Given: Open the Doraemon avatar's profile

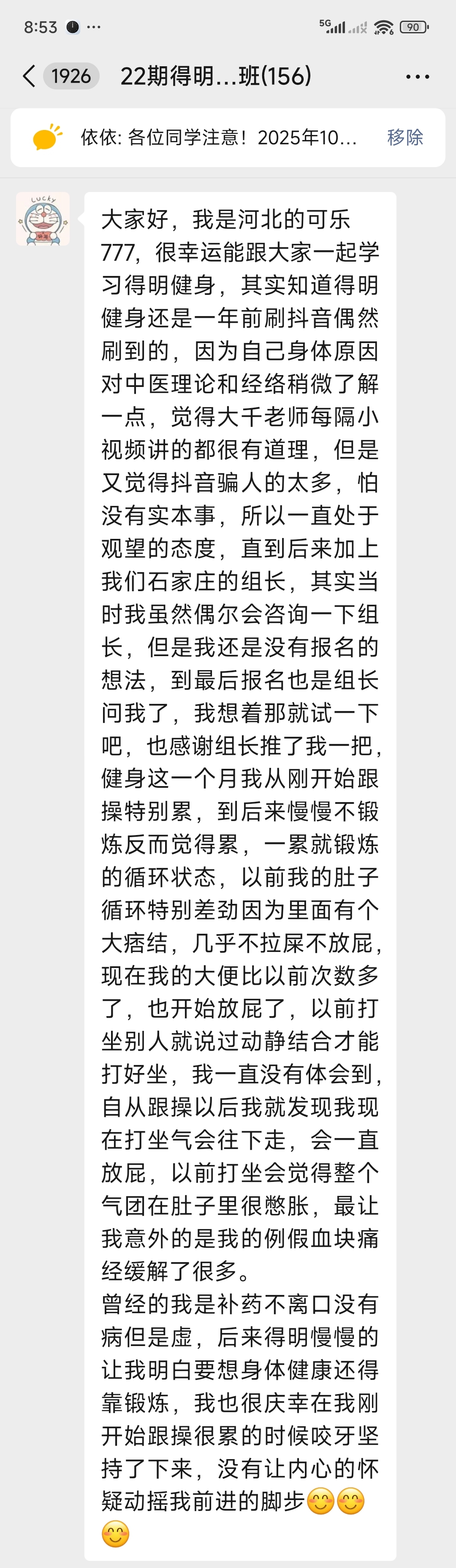Looking at the screenshot, I should pos(43,219).
